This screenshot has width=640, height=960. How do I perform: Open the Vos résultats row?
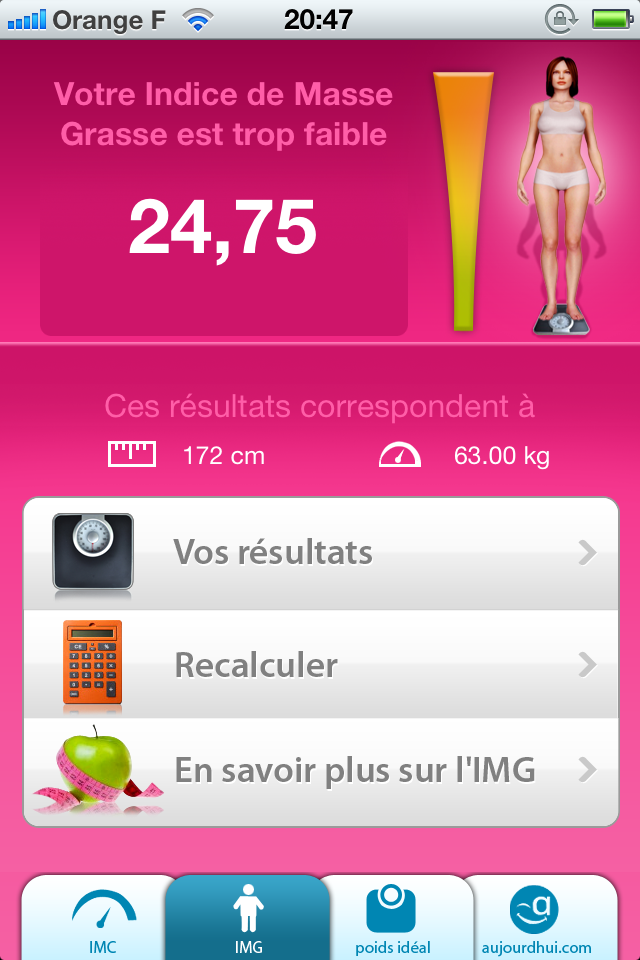320,553
